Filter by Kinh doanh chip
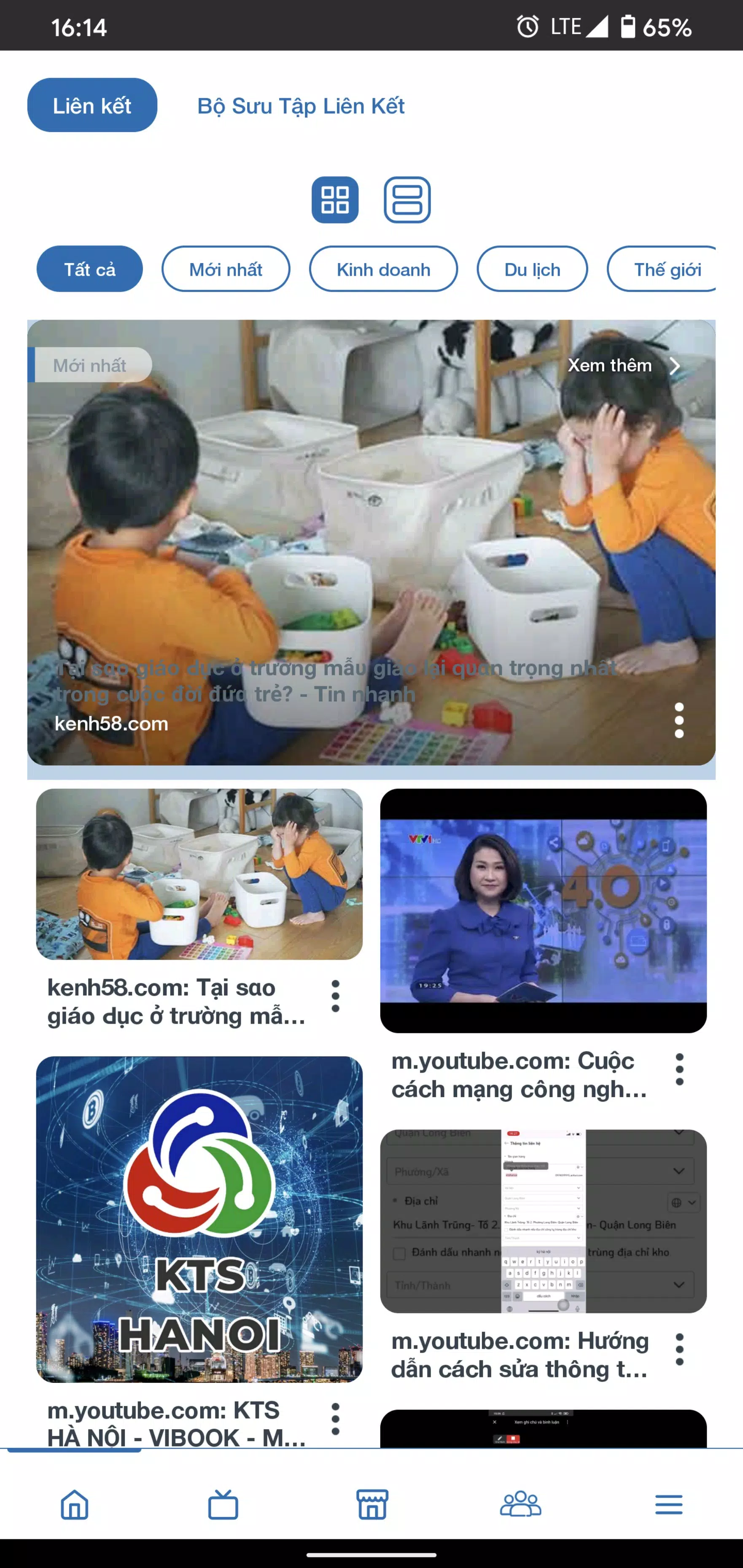 coord(384,269)
